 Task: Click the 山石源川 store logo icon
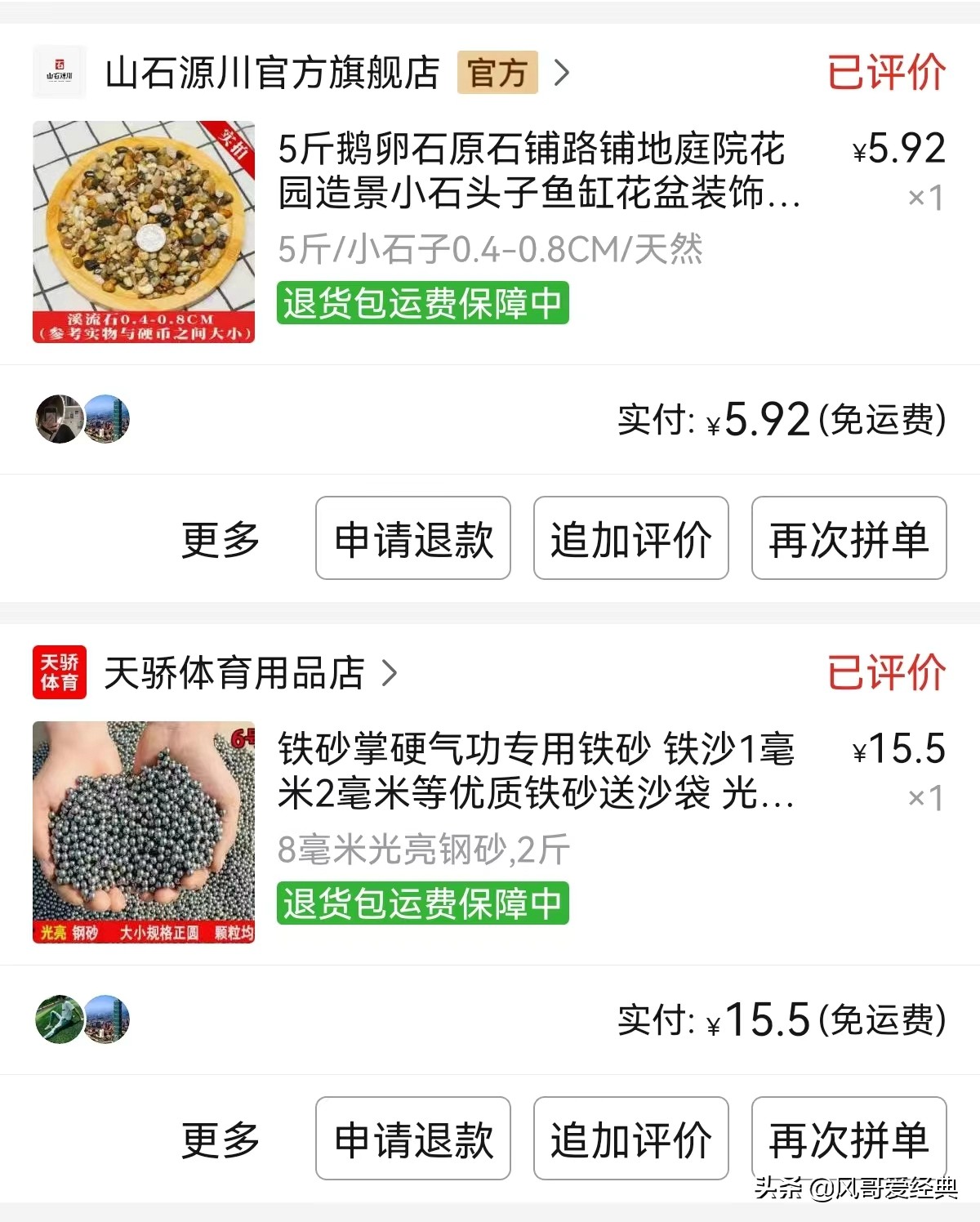click(x=58, y=72)
